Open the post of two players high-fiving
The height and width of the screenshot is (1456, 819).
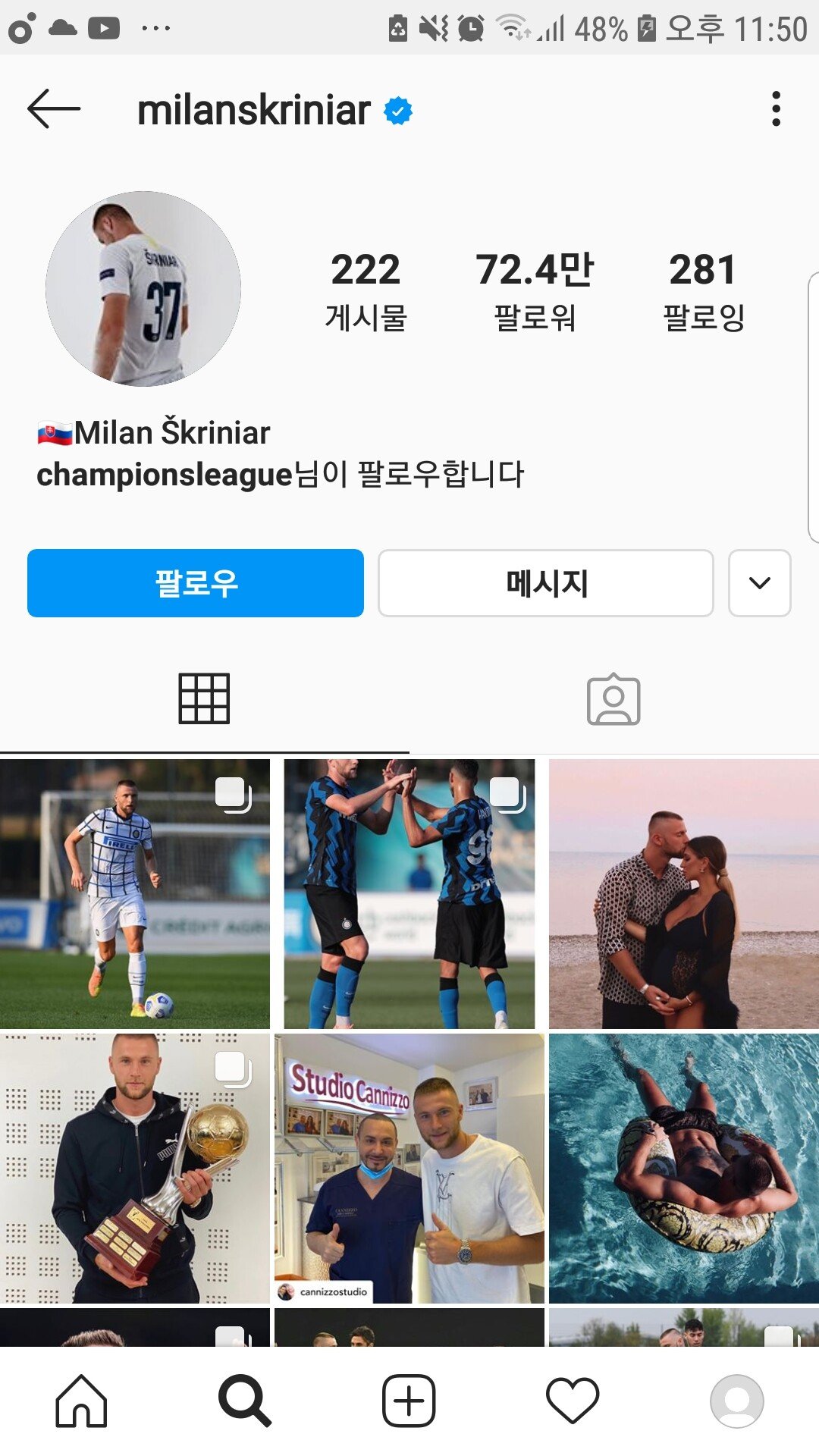[x=409, y=894]
